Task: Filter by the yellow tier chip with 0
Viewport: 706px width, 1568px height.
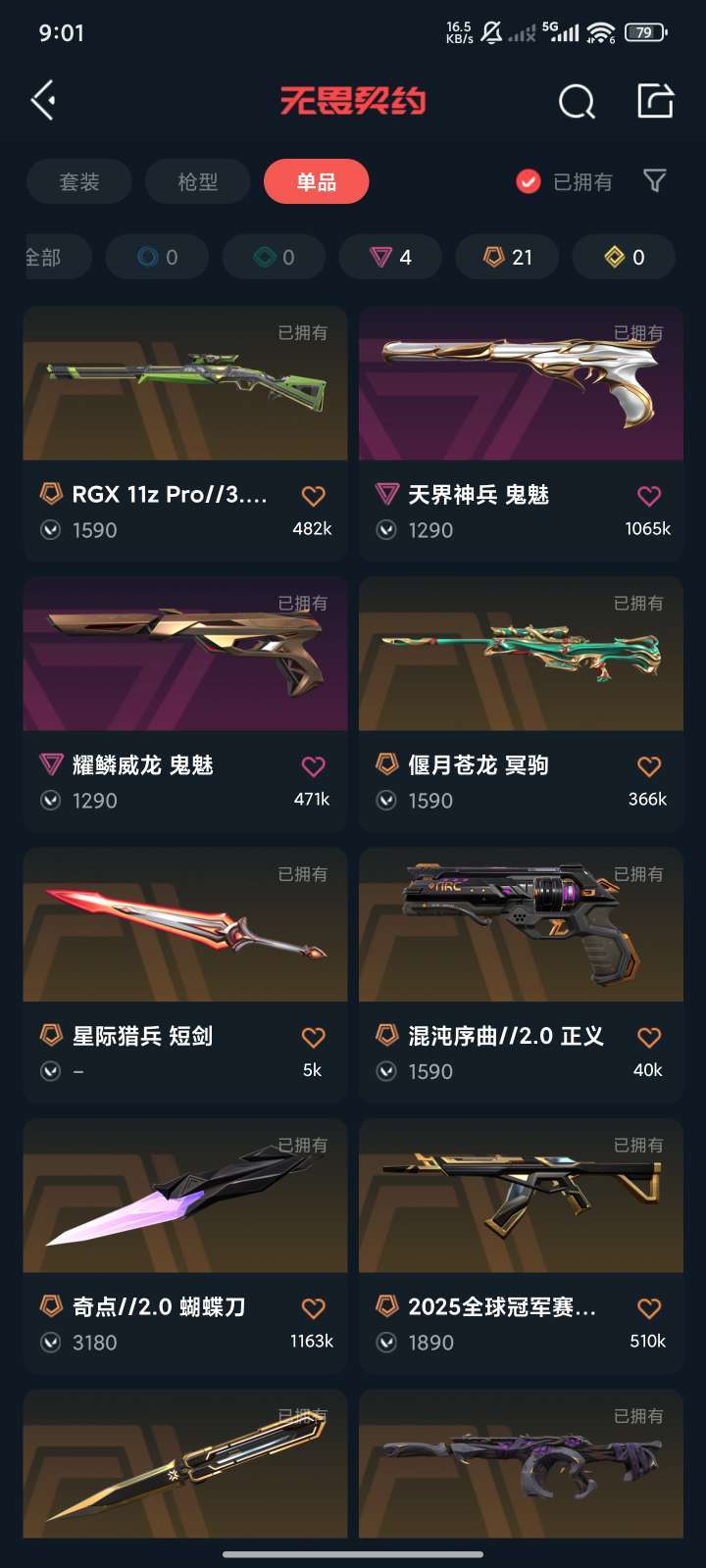Action: (624, 257)
